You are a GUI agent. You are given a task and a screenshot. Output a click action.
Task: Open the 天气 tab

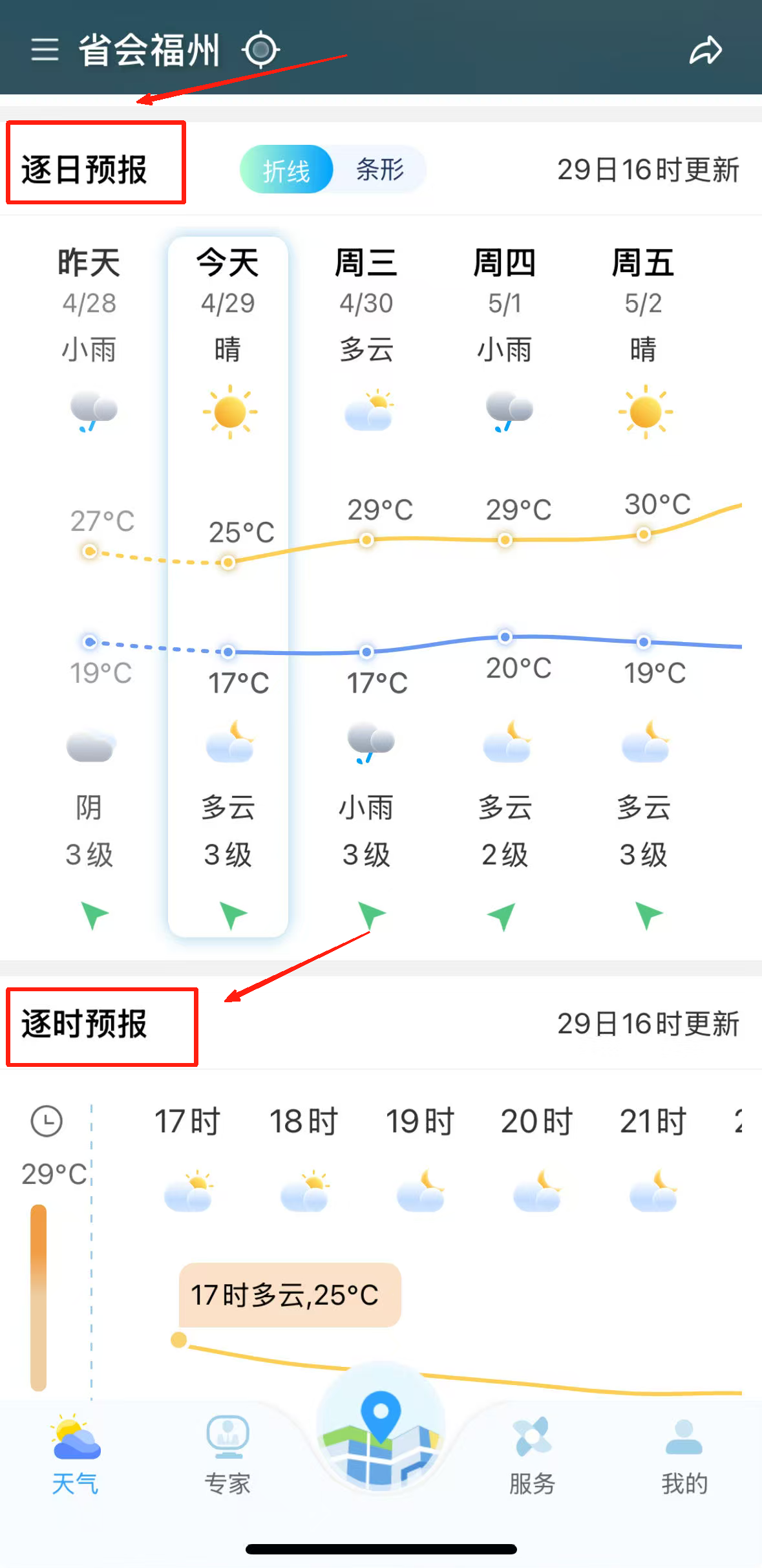(76, 1456)
